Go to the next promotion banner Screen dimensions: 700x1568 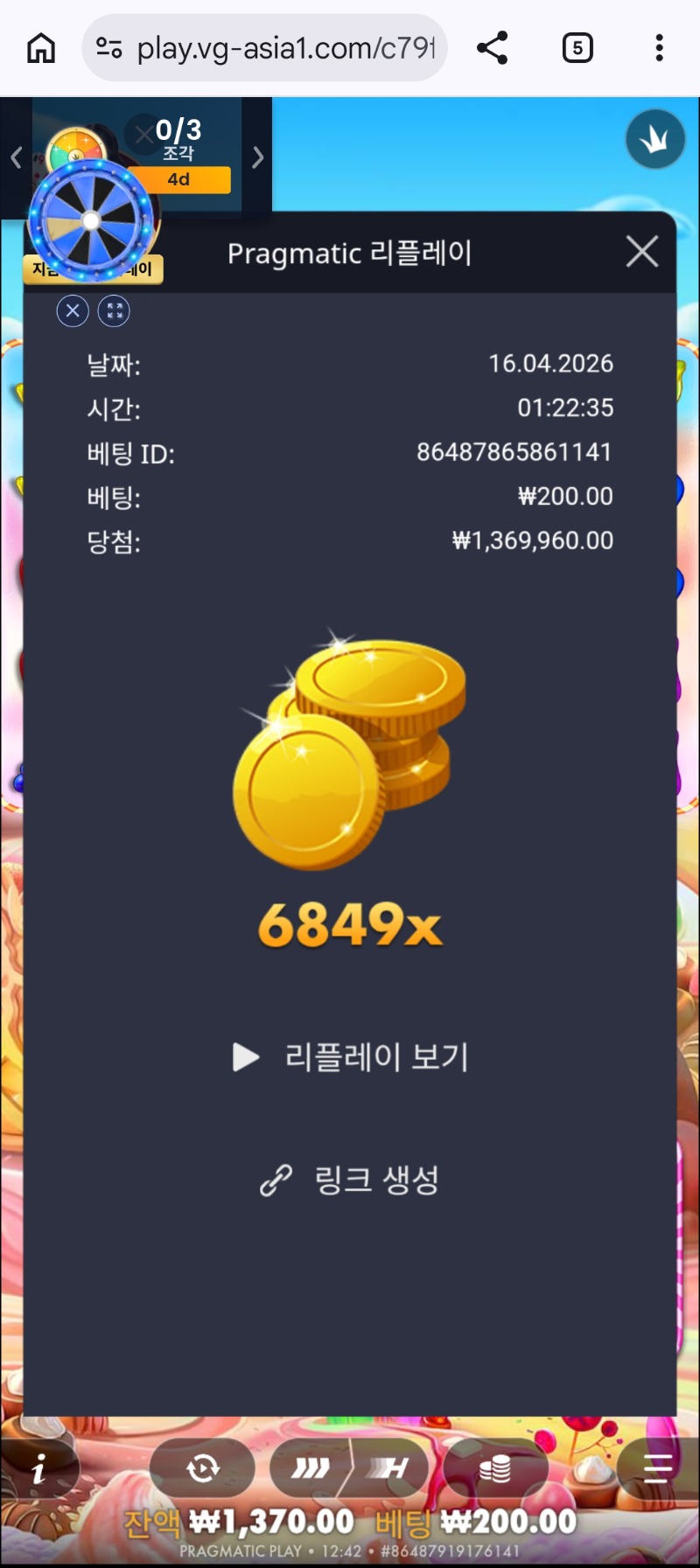(x=257, y=157)
